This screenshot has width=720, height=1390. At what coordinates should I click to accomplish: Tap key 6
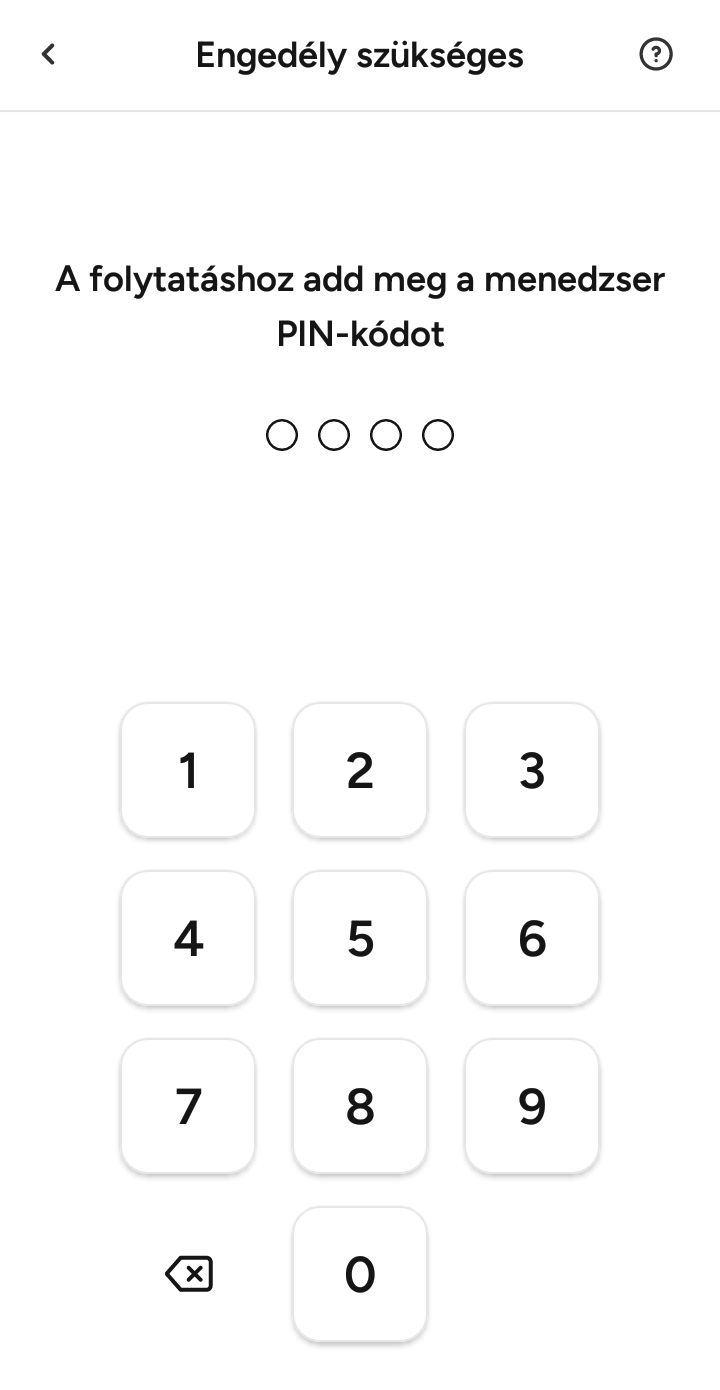[532, 938]
